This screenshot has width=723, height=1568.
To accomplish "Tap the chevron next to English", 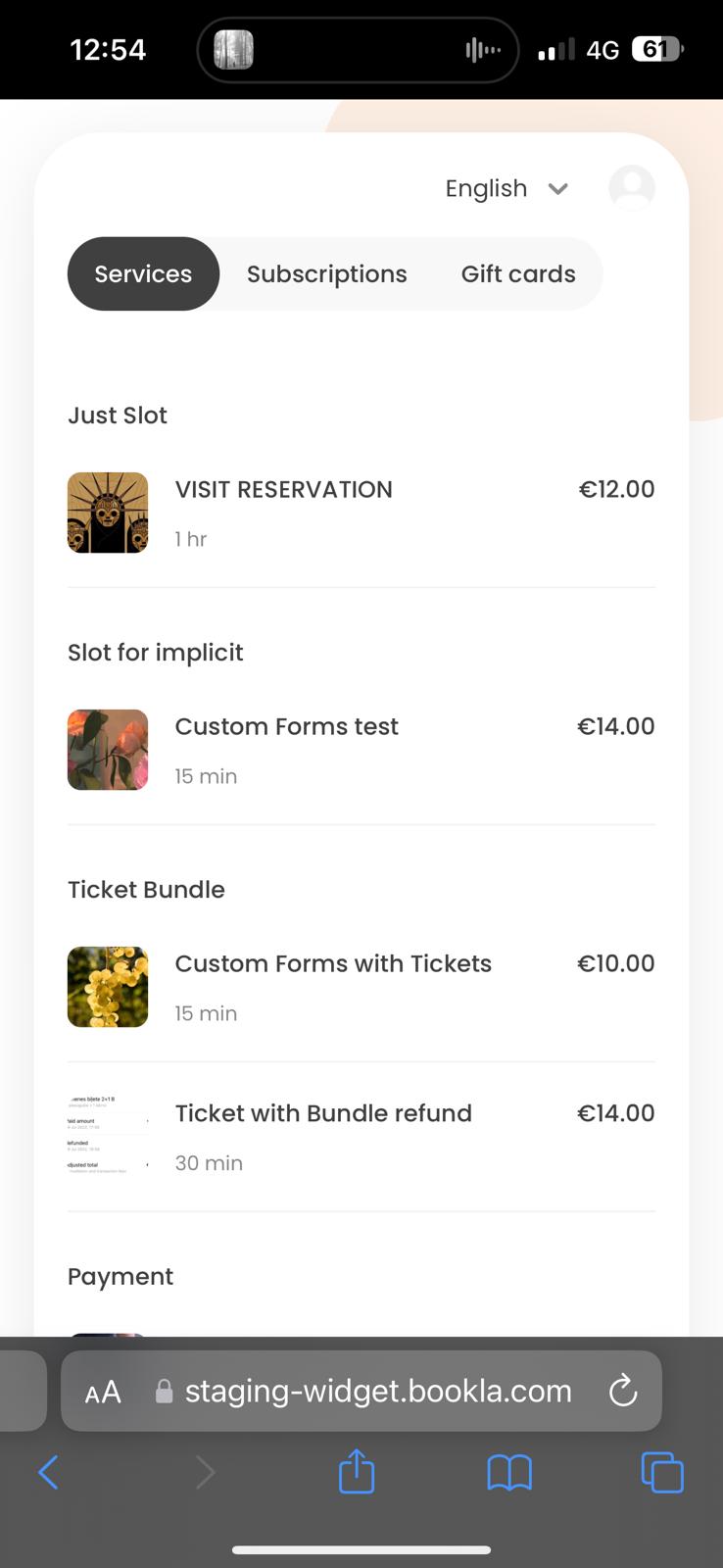I will pos(557,188).
